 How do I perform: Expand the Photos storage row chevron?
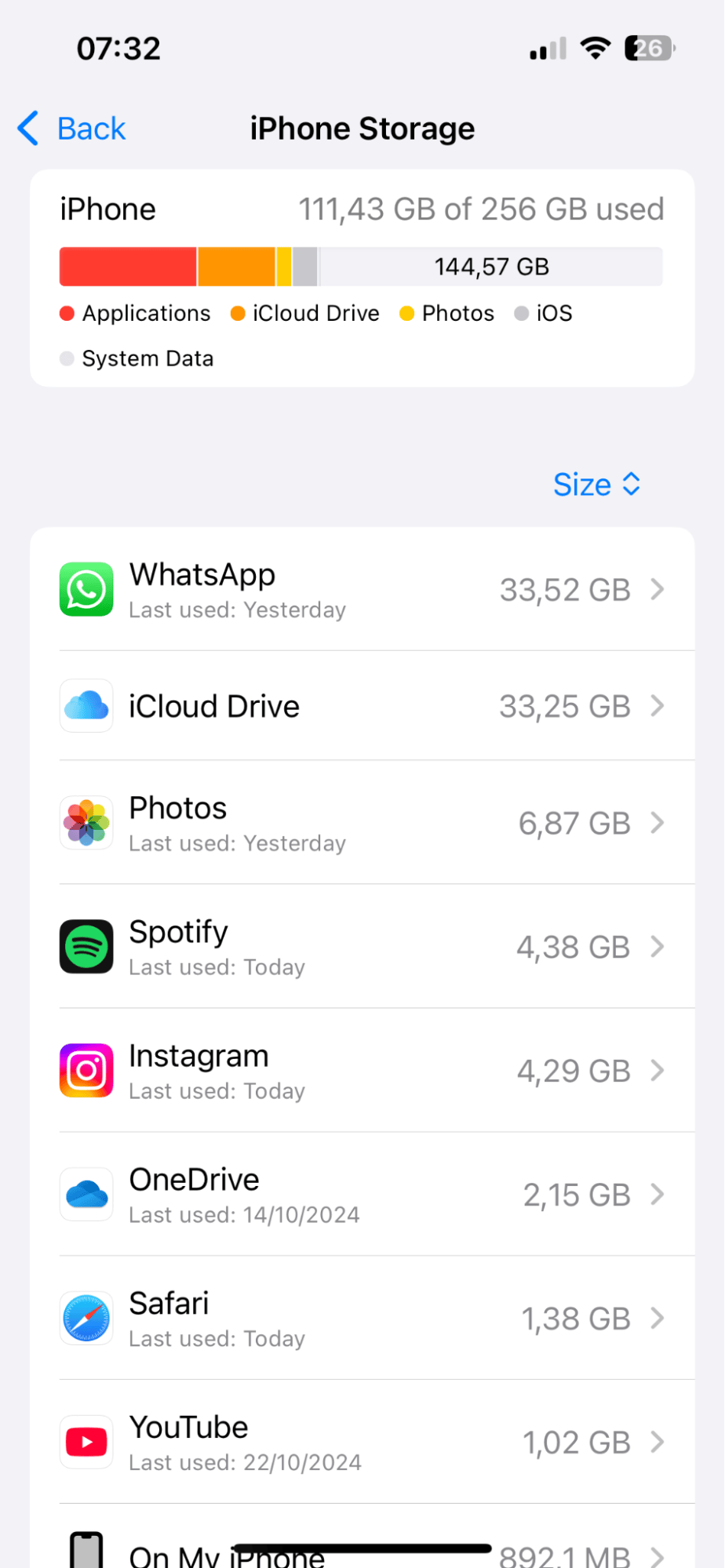tap(658, 822)
